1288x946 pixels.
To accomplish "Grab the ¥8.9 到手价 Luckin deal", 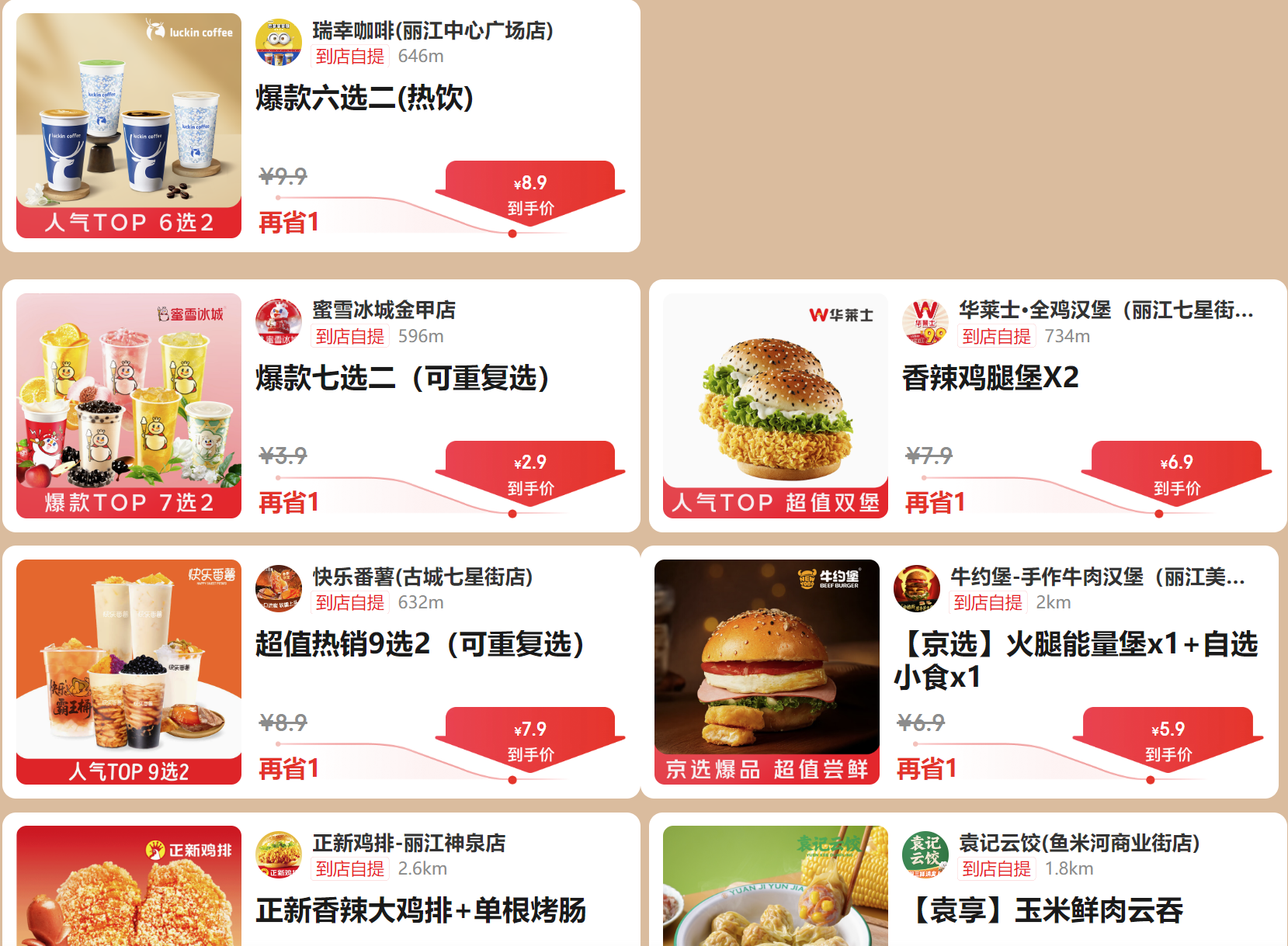I will pyautogui.click(x=530, y=193).
